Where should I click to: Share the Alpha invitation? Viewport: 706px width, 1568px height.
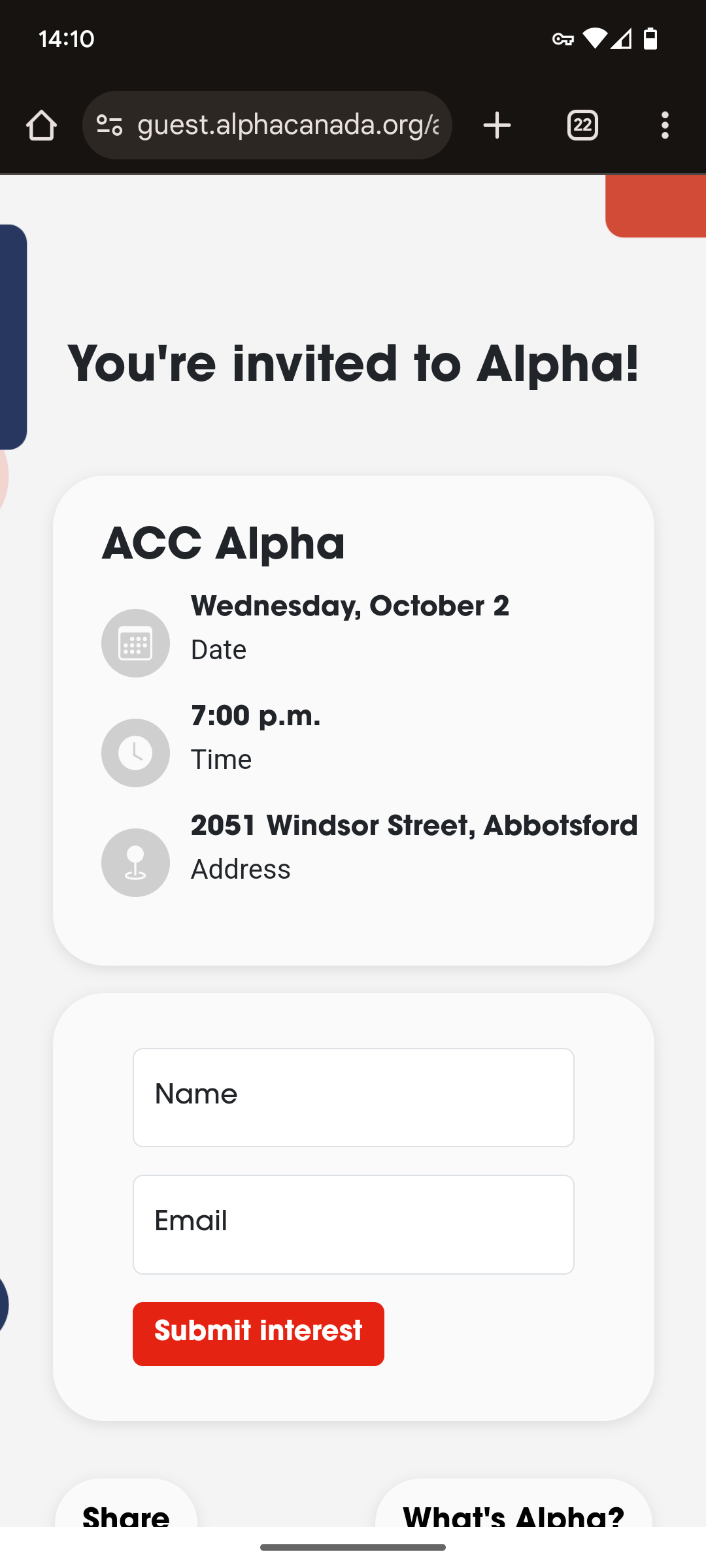click(126, 1512)
